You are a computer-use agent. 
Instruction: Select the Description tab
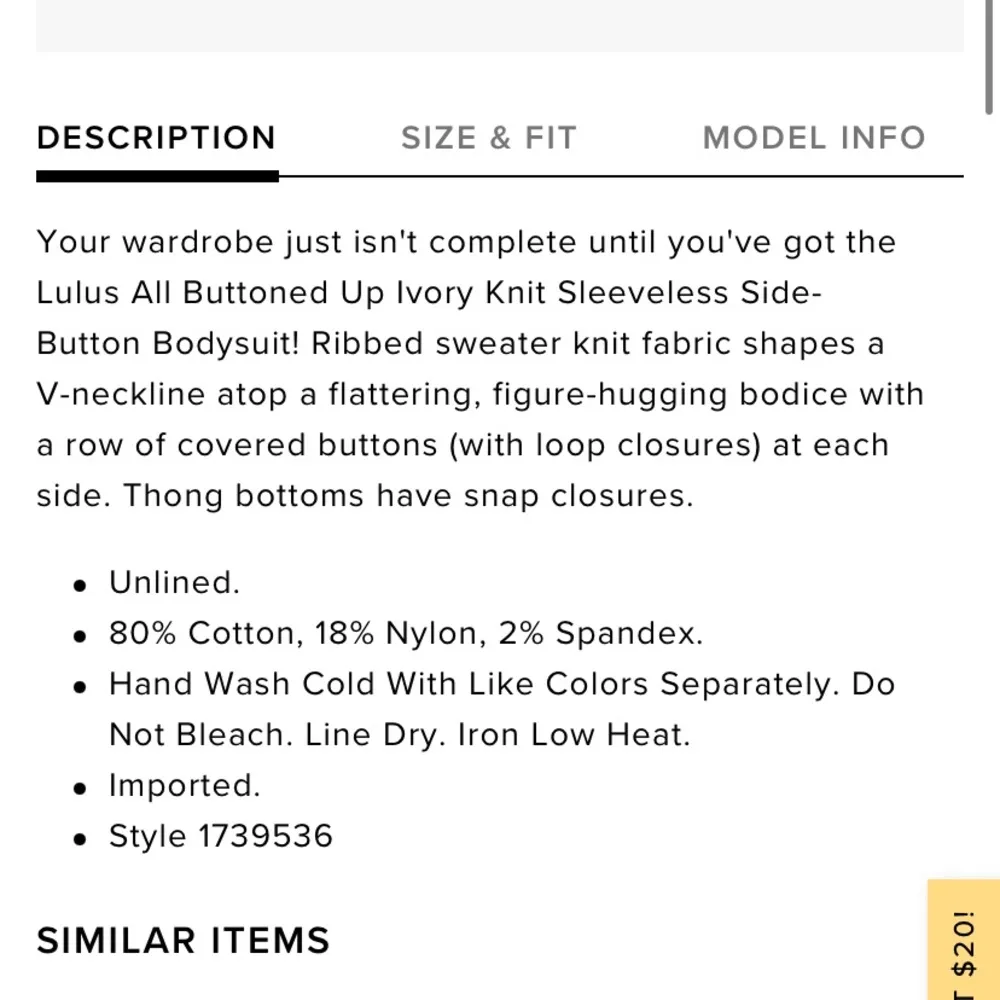[156, 138]
